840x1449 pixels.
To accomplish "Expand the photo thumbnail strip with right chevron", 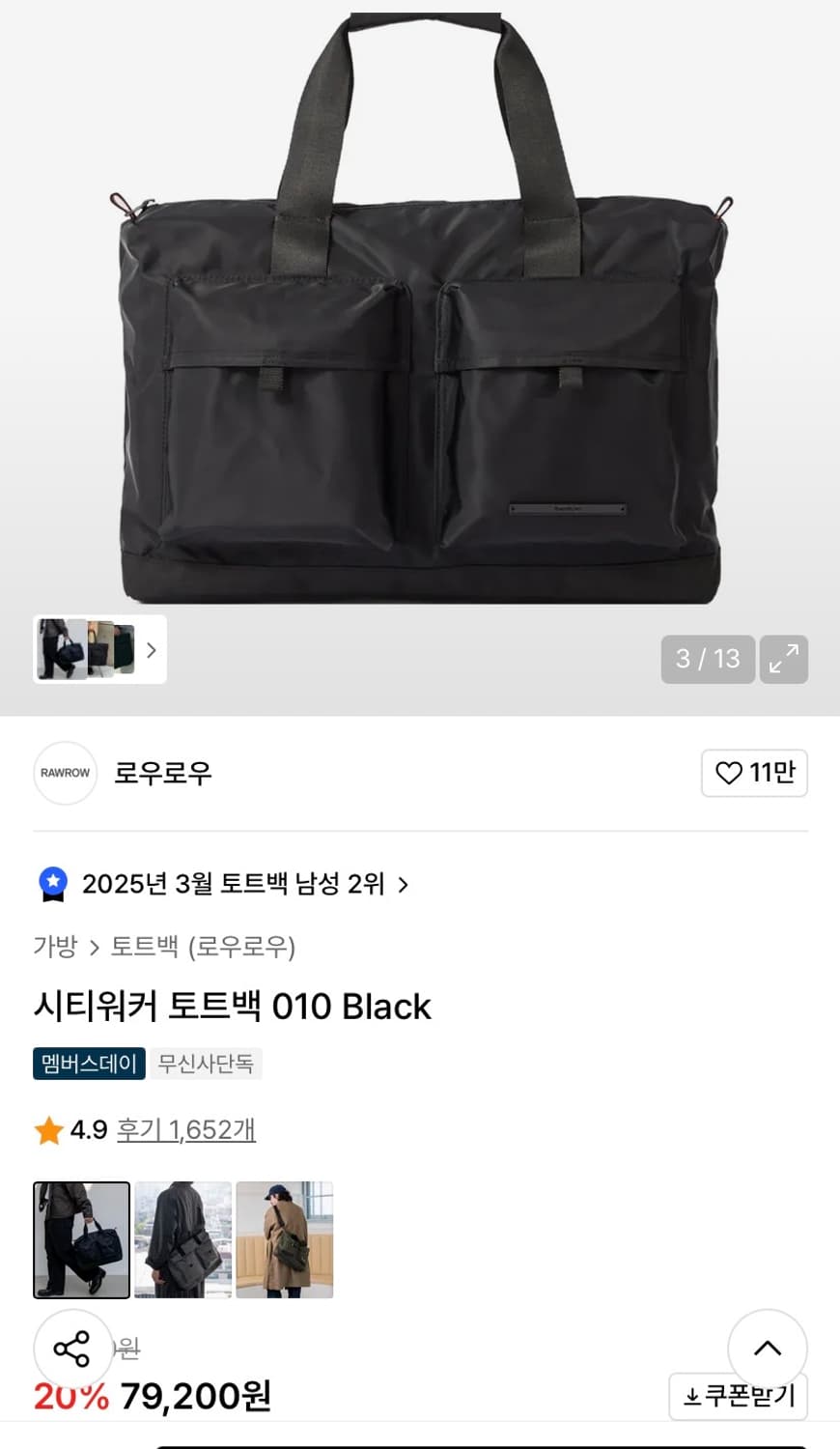I will [x=152, y=650].
